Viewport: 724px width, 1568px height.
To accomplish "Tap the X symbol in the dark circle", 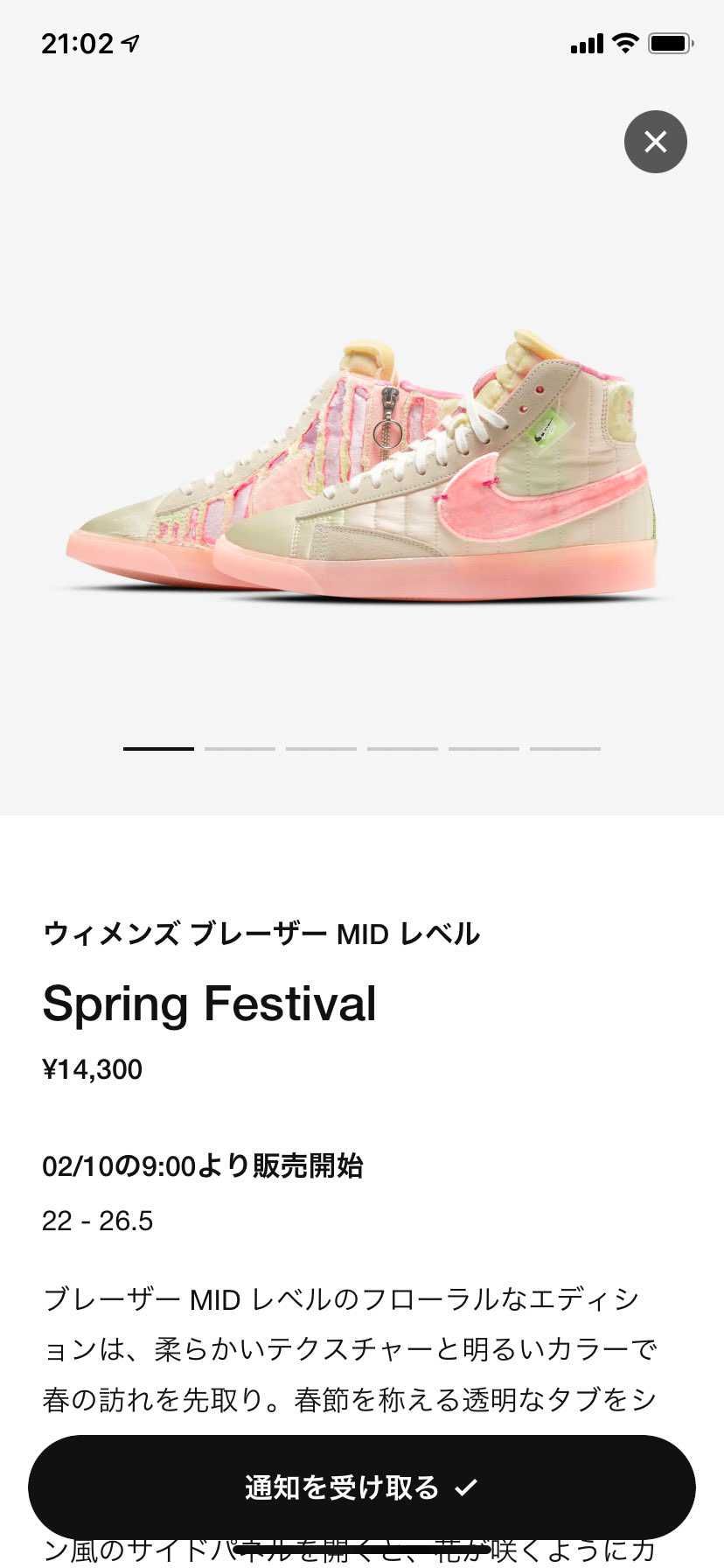I will [655, 142].
